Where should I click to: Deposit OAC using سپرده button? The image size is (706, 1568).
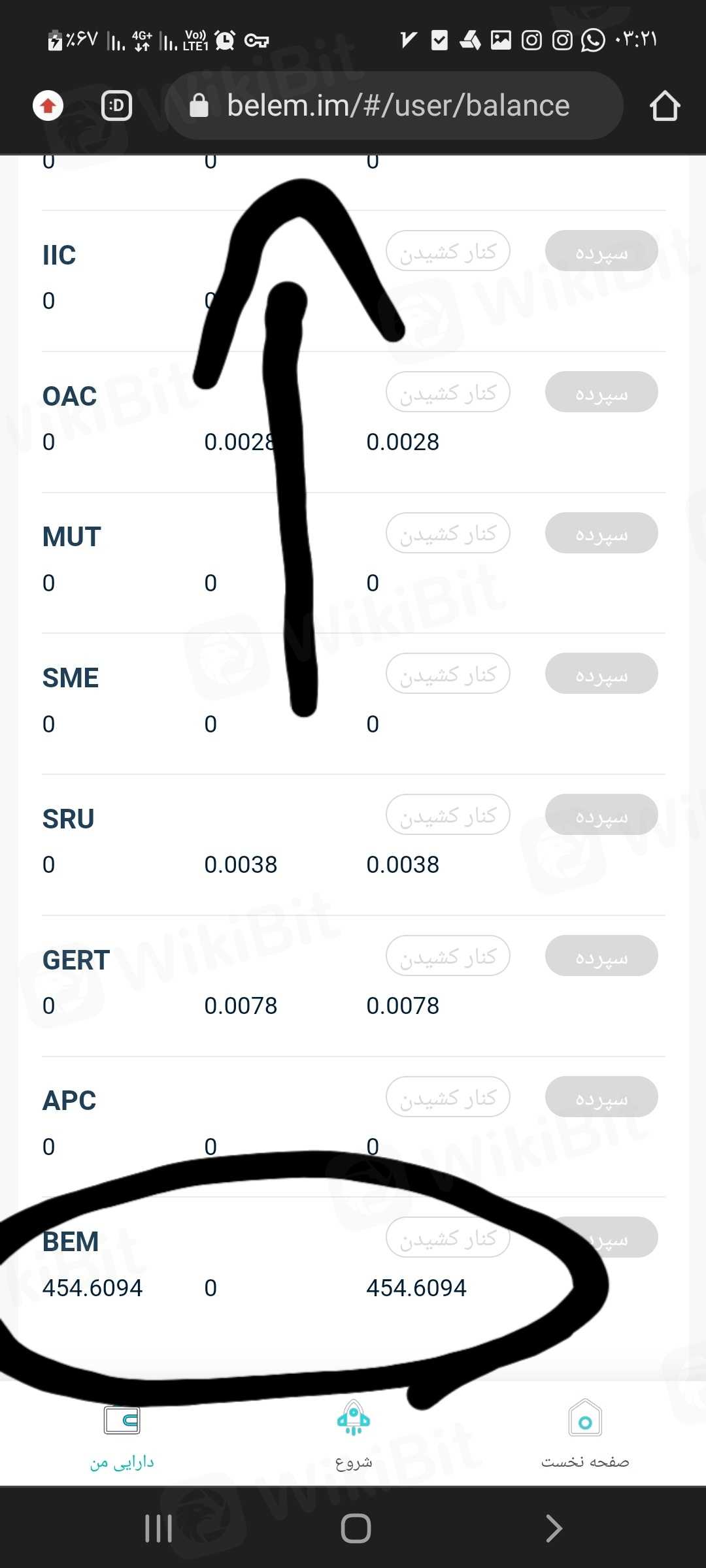tap(601, 392)
